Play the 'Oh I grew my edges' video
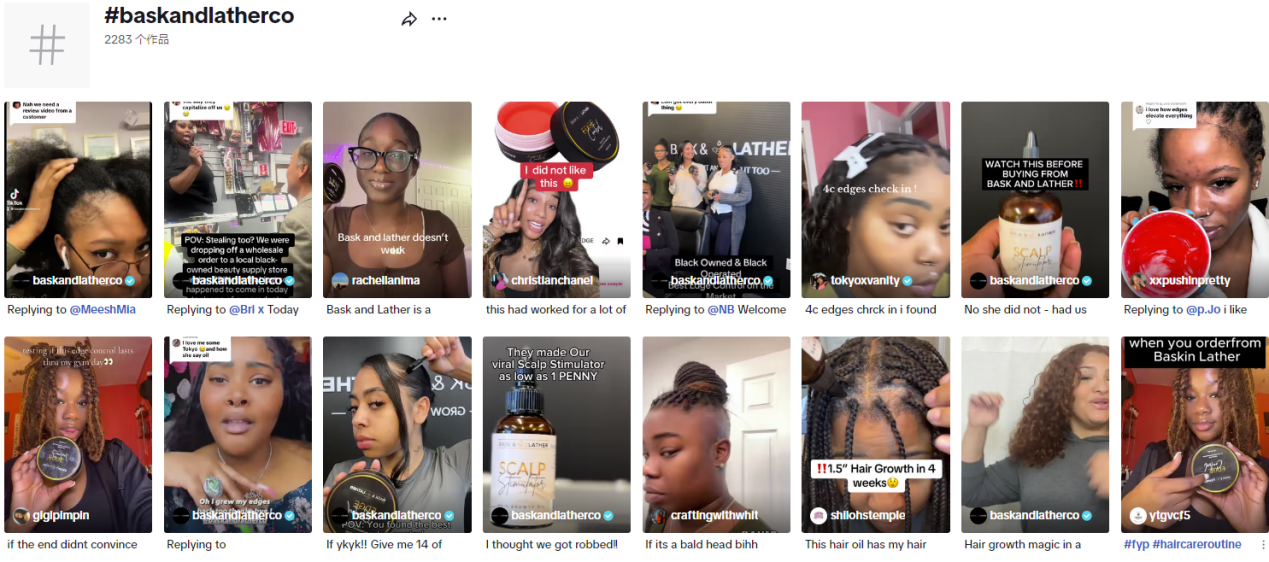This screenshot has height=562, width=1269. point(238,434)
